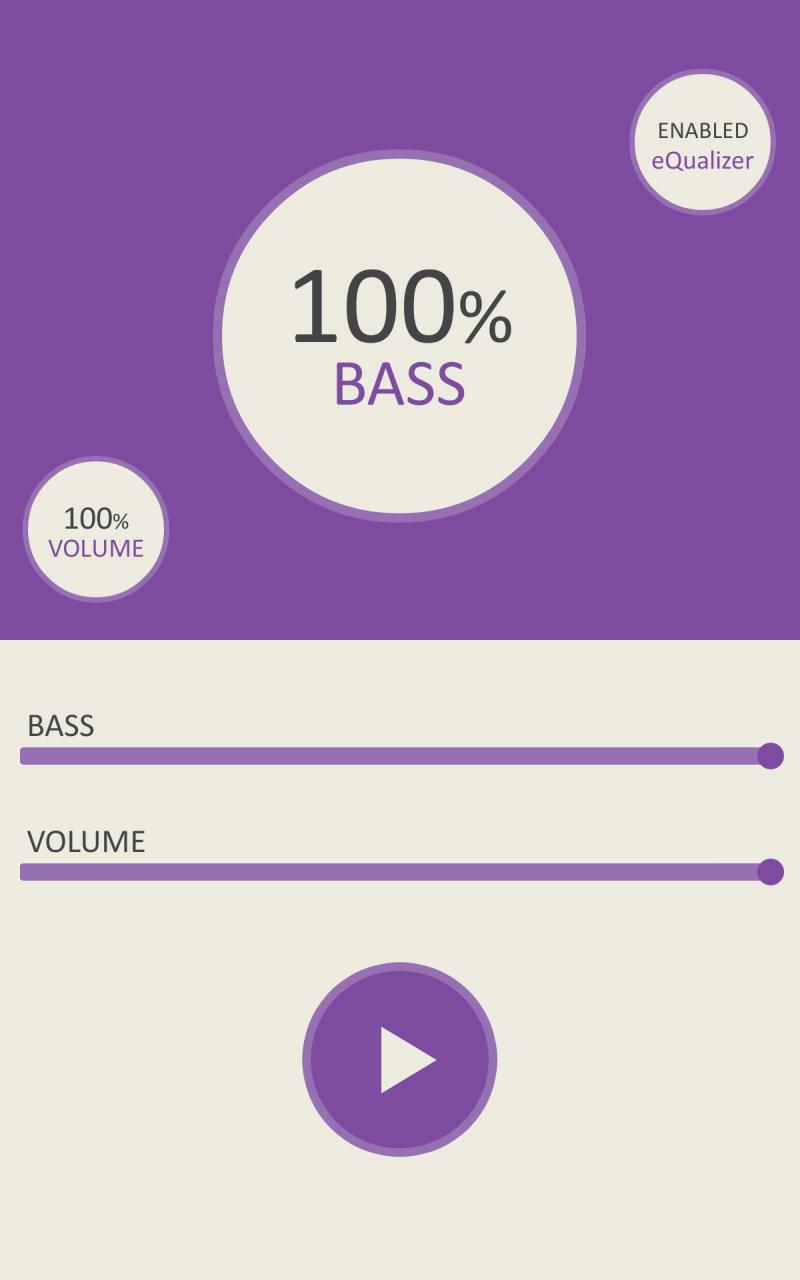Screen dimensions: 800x1280
Task: Tap the play triangle inside the circle
Action: pos(408,1057)
